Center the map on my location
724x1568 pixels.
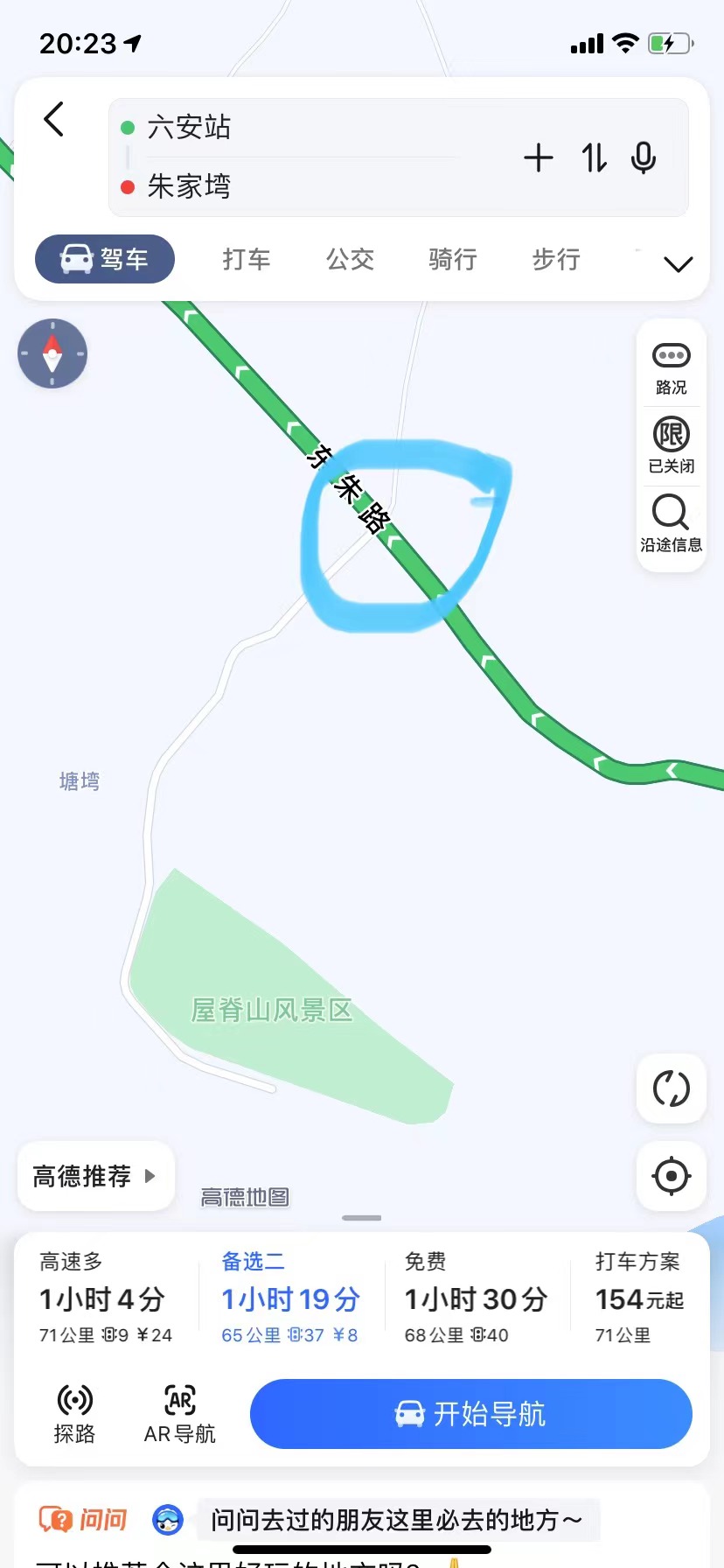(x=671, y=1176)
